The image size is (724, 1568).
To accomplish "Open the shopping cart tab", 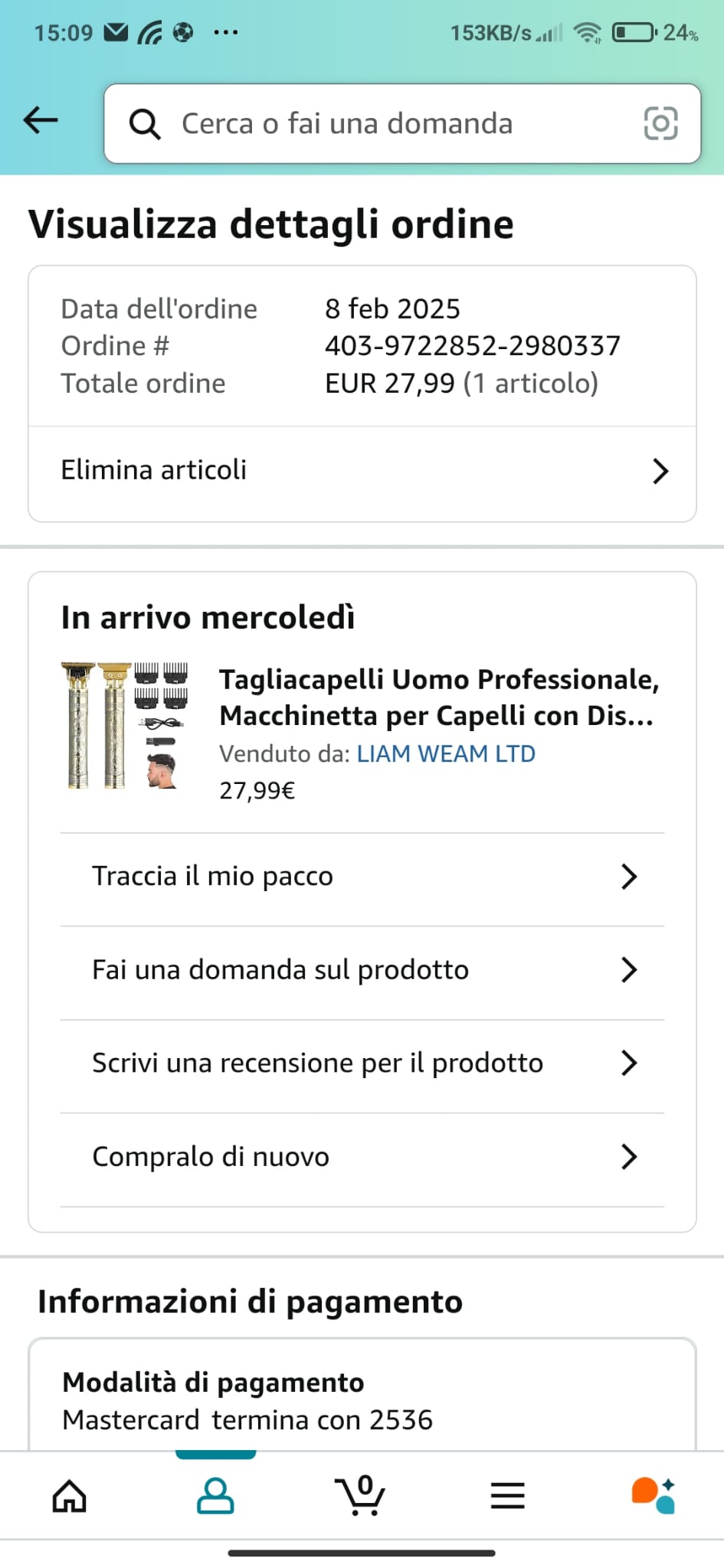I will (360, 1495).
